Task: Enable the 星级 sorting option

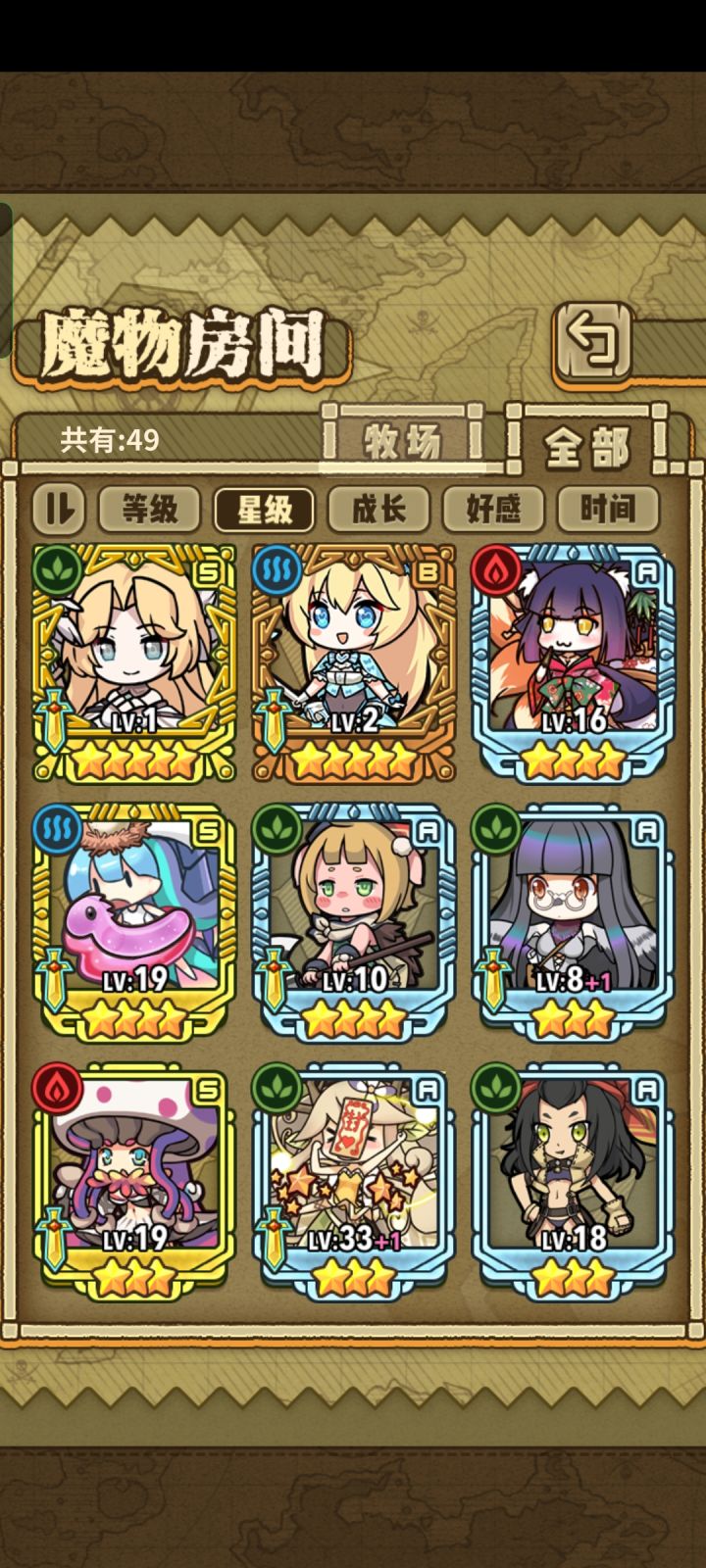Action: [x=265, y=508]
